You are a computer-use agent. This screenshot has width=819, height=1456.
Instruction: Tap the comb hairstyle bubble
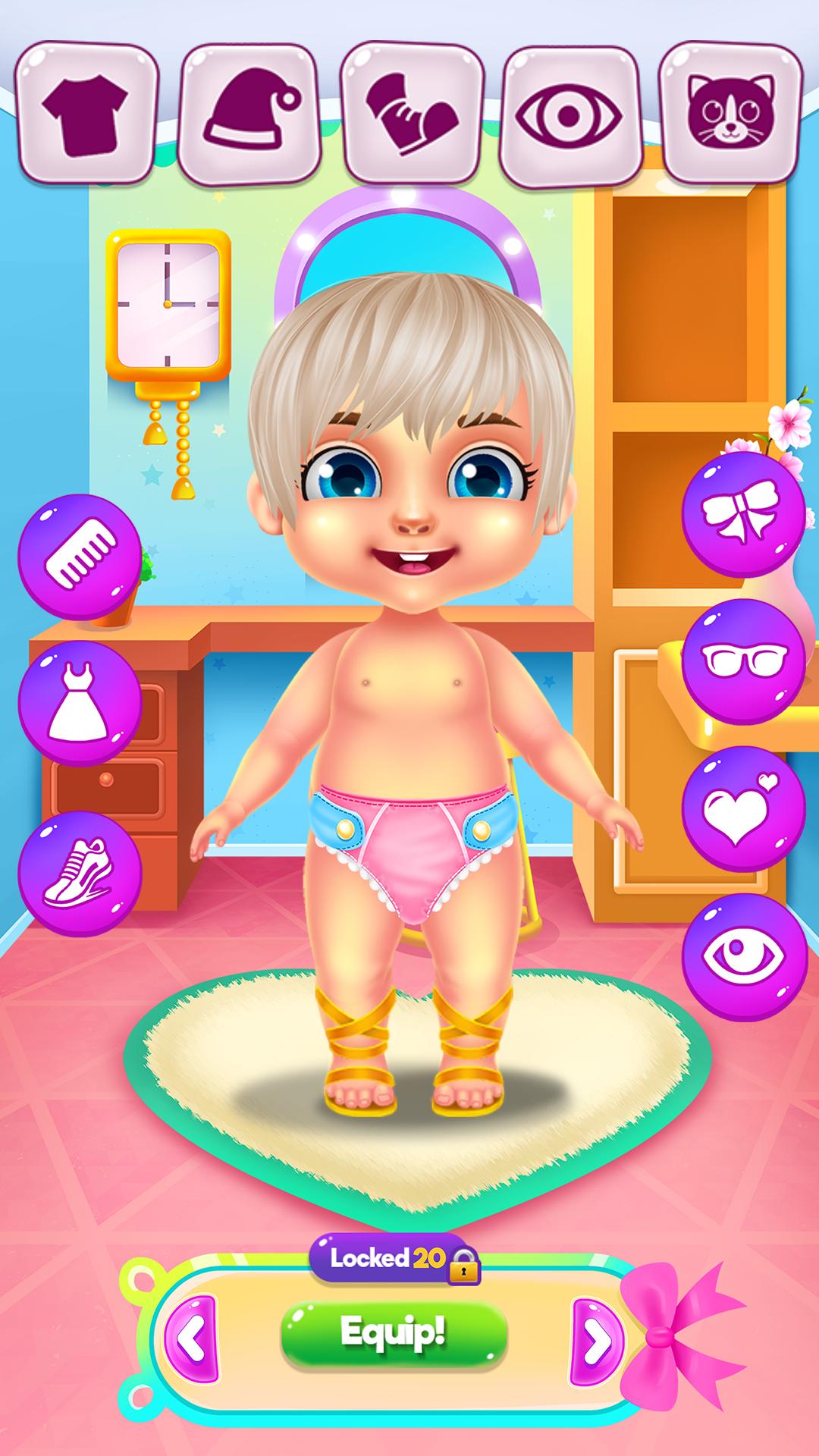(80, 557)
